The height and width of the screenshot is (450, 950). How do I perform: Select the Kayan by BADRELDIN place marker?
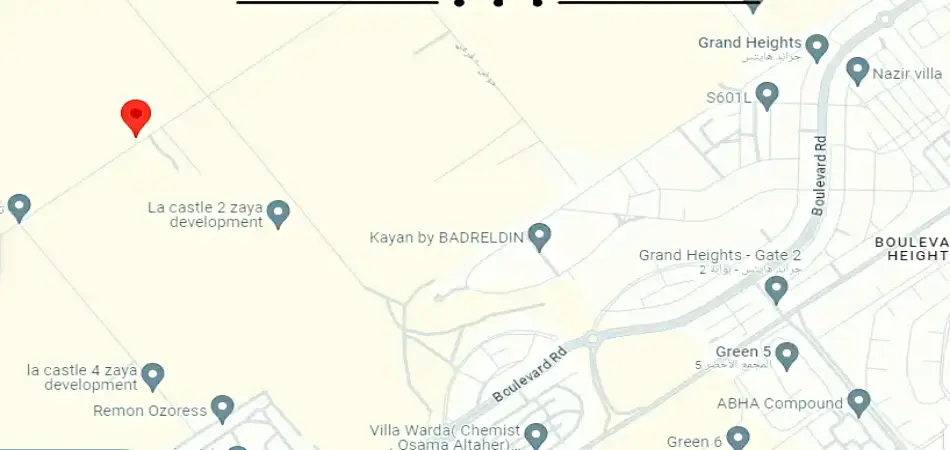coord(540,236)
